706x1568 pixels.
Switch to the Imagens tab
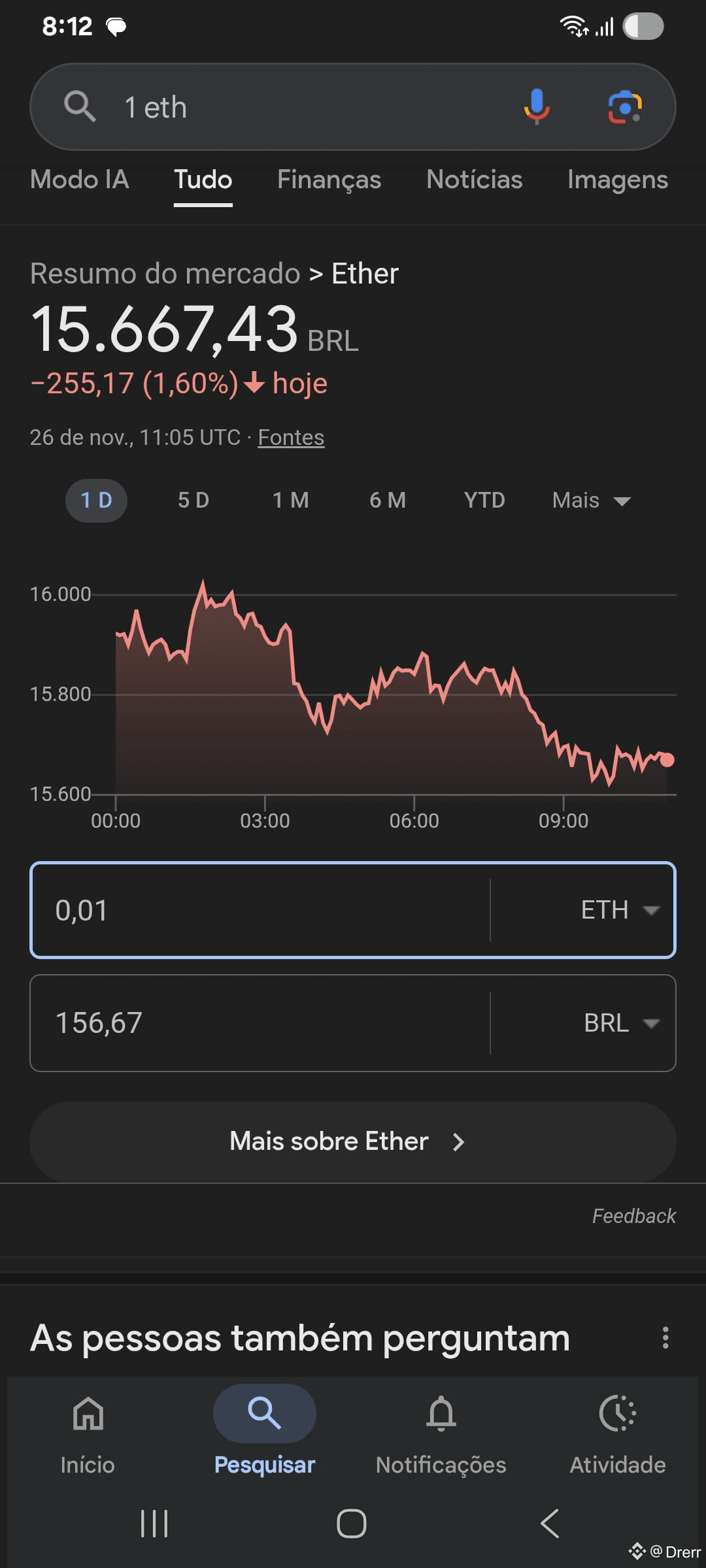[618, 180]
